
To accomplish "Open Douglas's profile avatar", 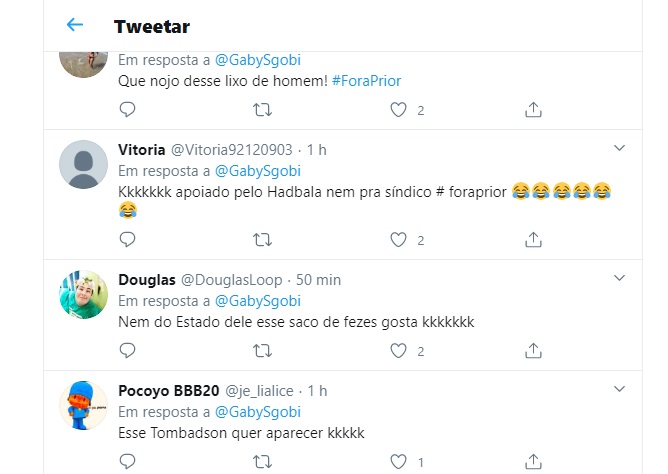I will (84, 294).
